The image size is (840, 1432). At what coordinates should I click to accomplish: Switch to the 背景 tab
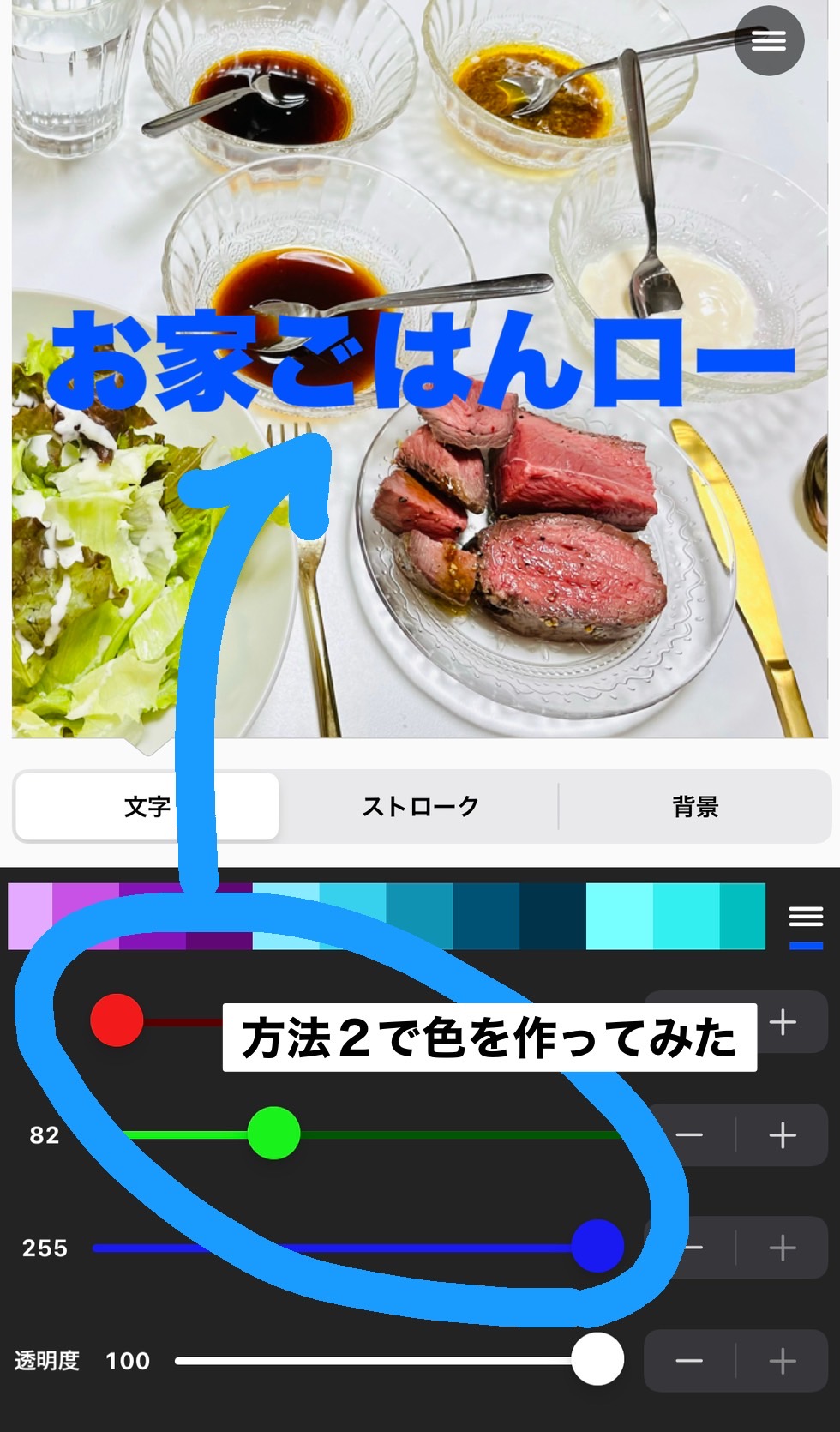pos(695,806)
